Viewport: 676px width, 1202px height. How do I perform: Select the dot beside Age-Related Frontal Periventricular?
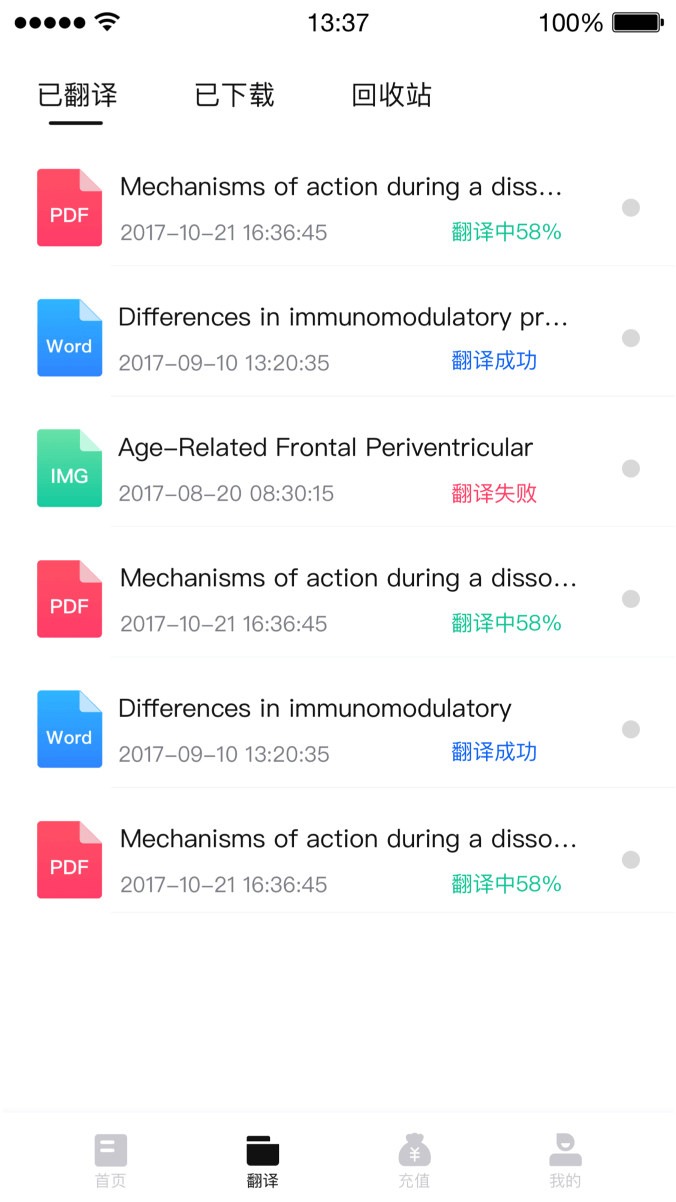(x=631, y=468)
